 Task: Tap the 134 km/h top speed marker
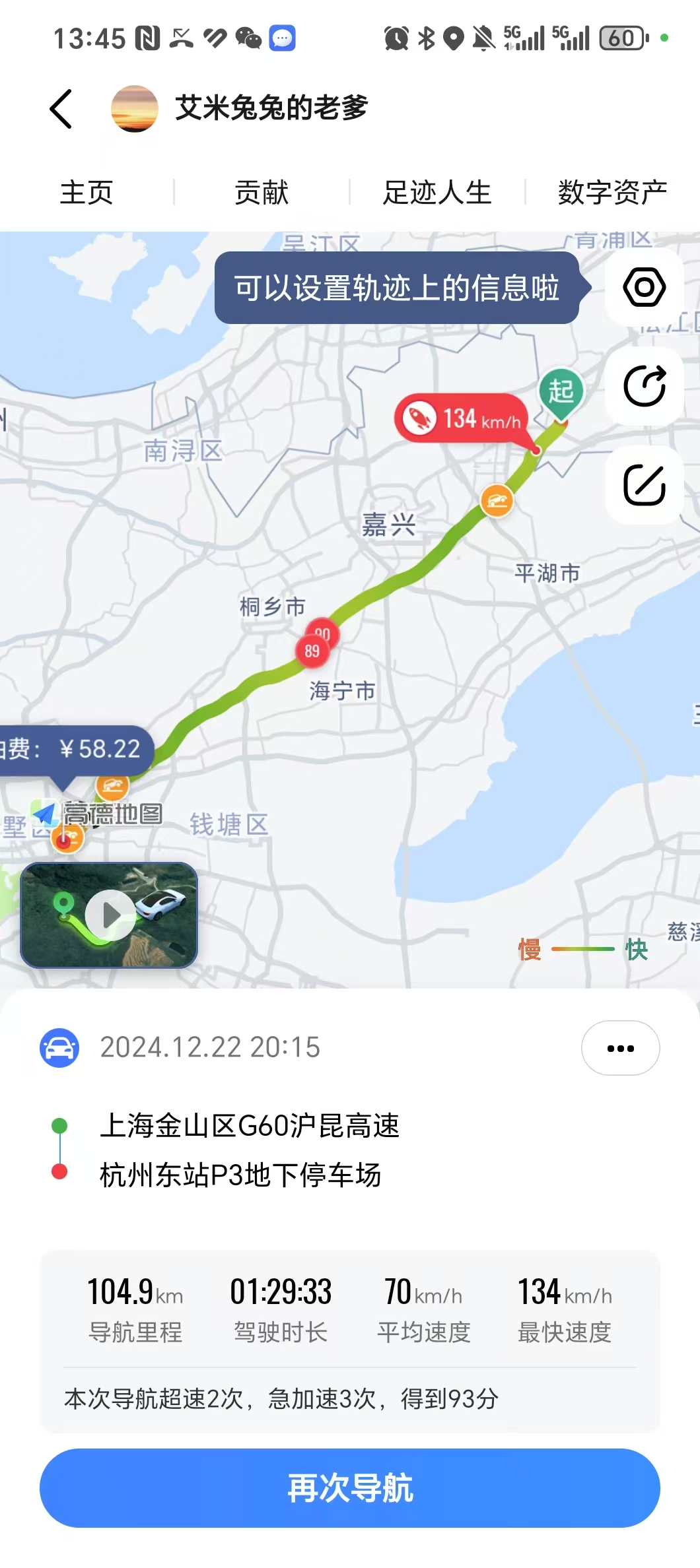[x=462, y=418]
